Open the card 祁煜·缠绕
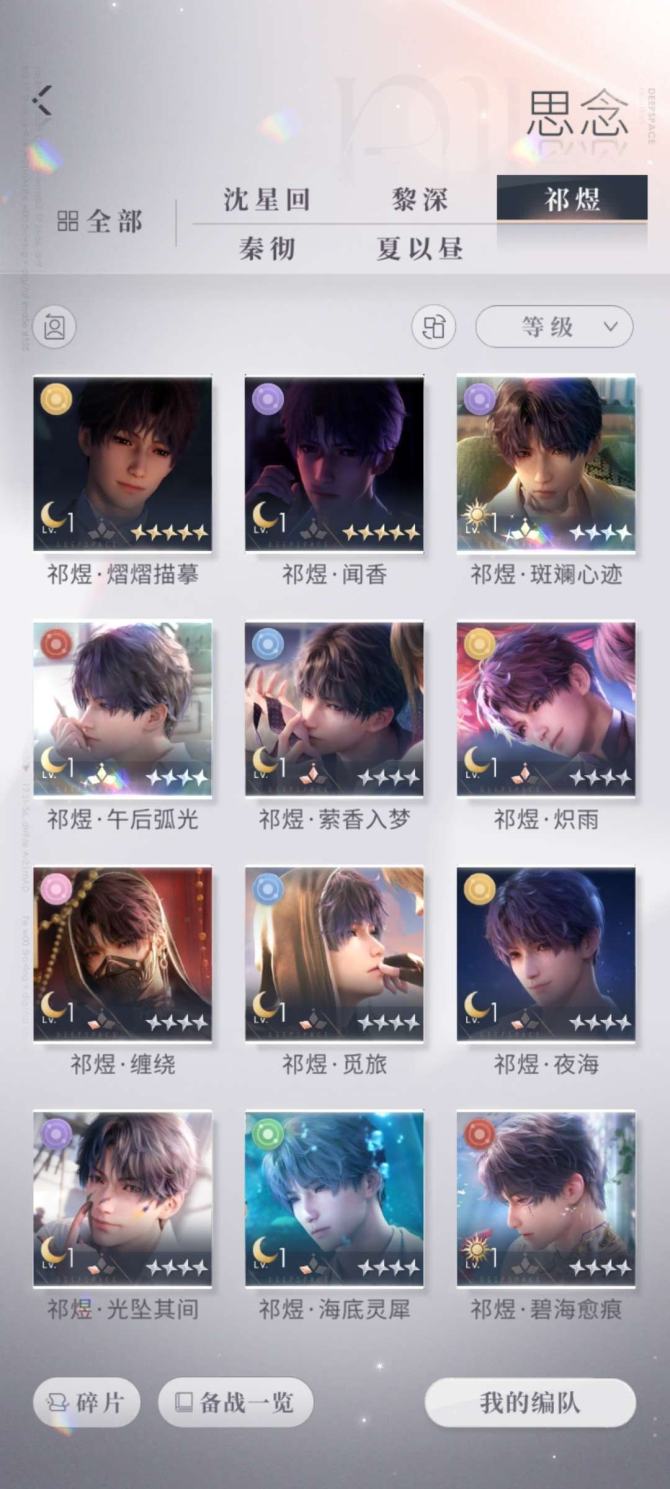Screen dimensions: 670x1489 tap(123, 954)
